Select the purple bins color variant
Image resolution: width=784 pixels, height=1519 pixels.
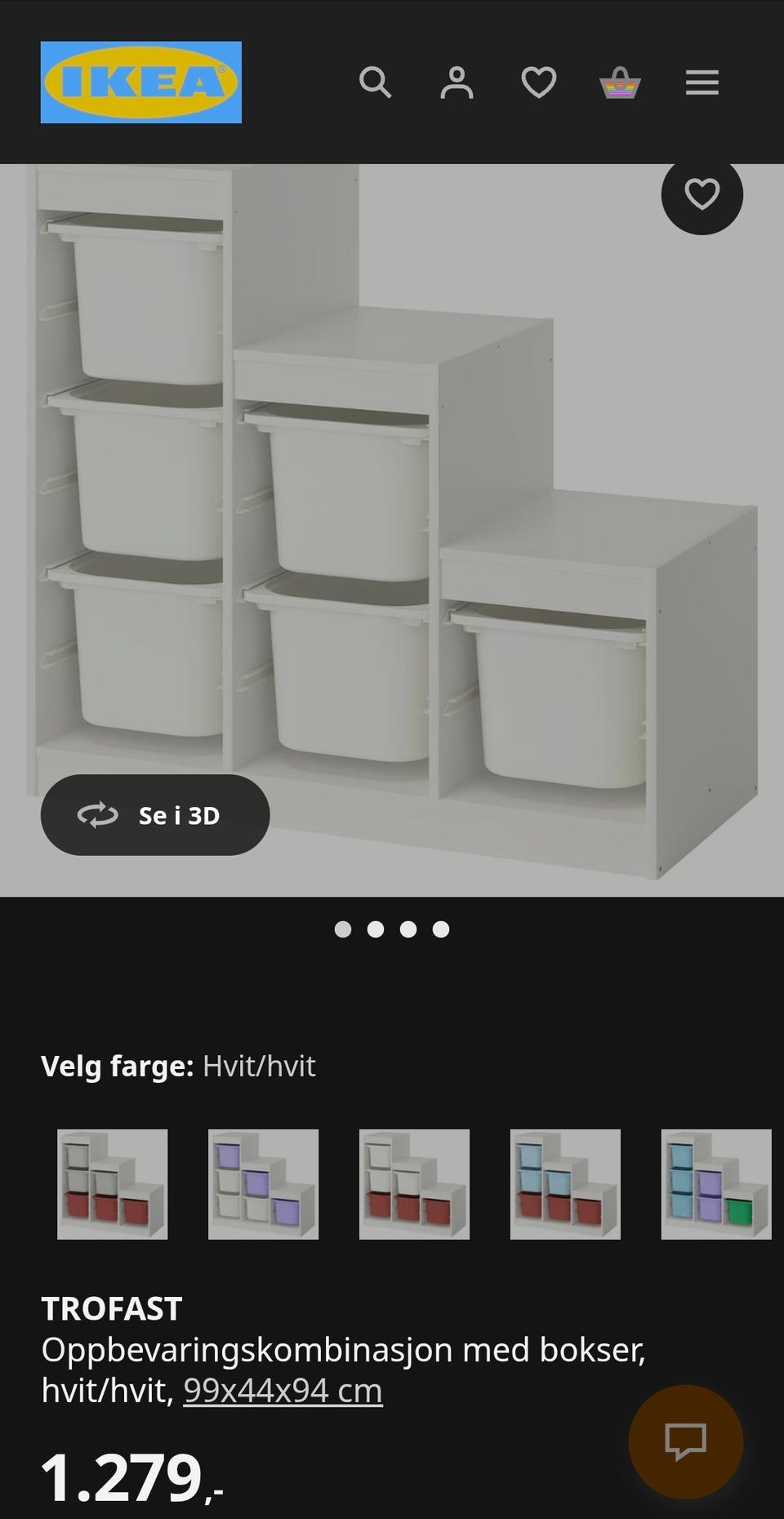pyautogui.click(x=263, y=1184)
